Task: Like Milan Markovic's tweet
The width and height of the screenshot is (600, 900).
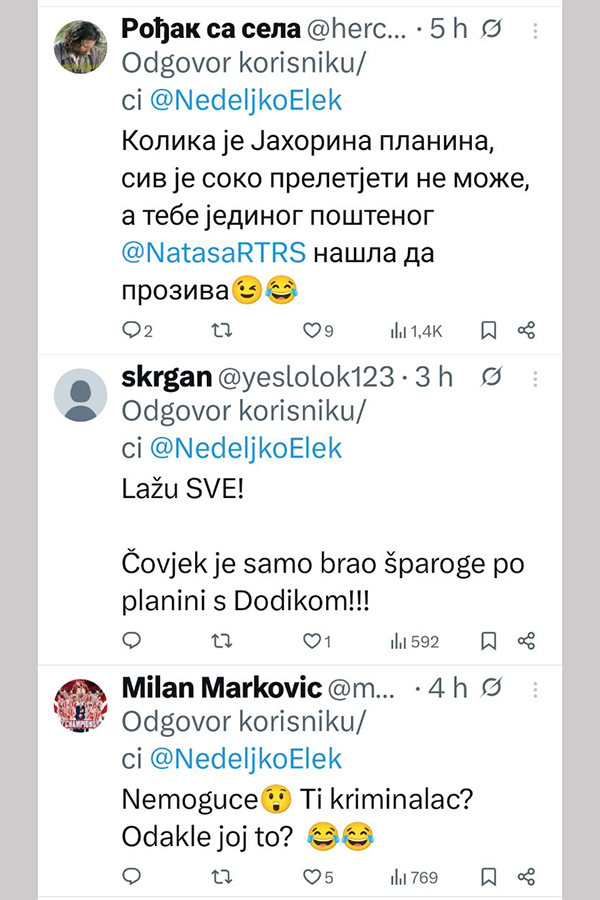Action: (311, 877)
